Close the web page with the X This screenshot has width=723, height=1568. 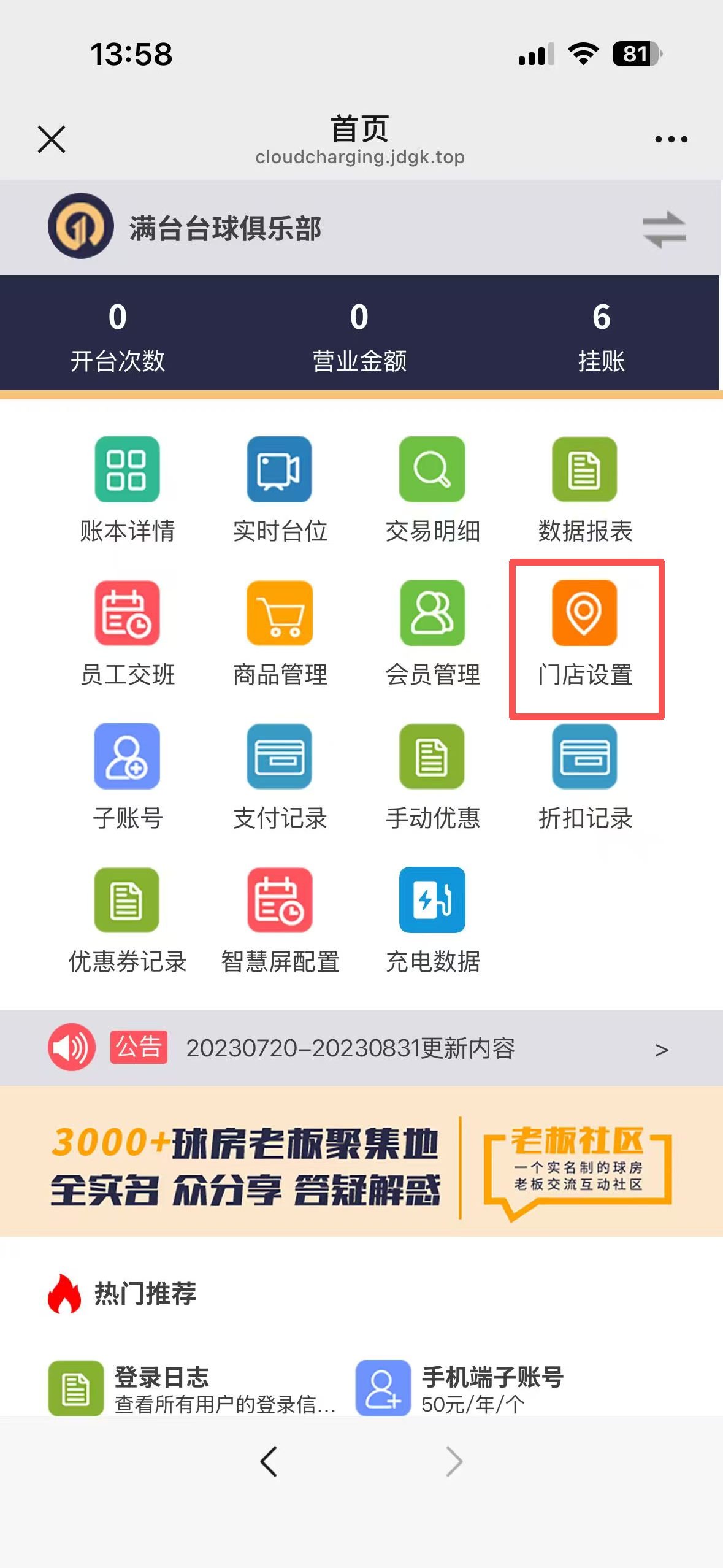coord(52,139)
